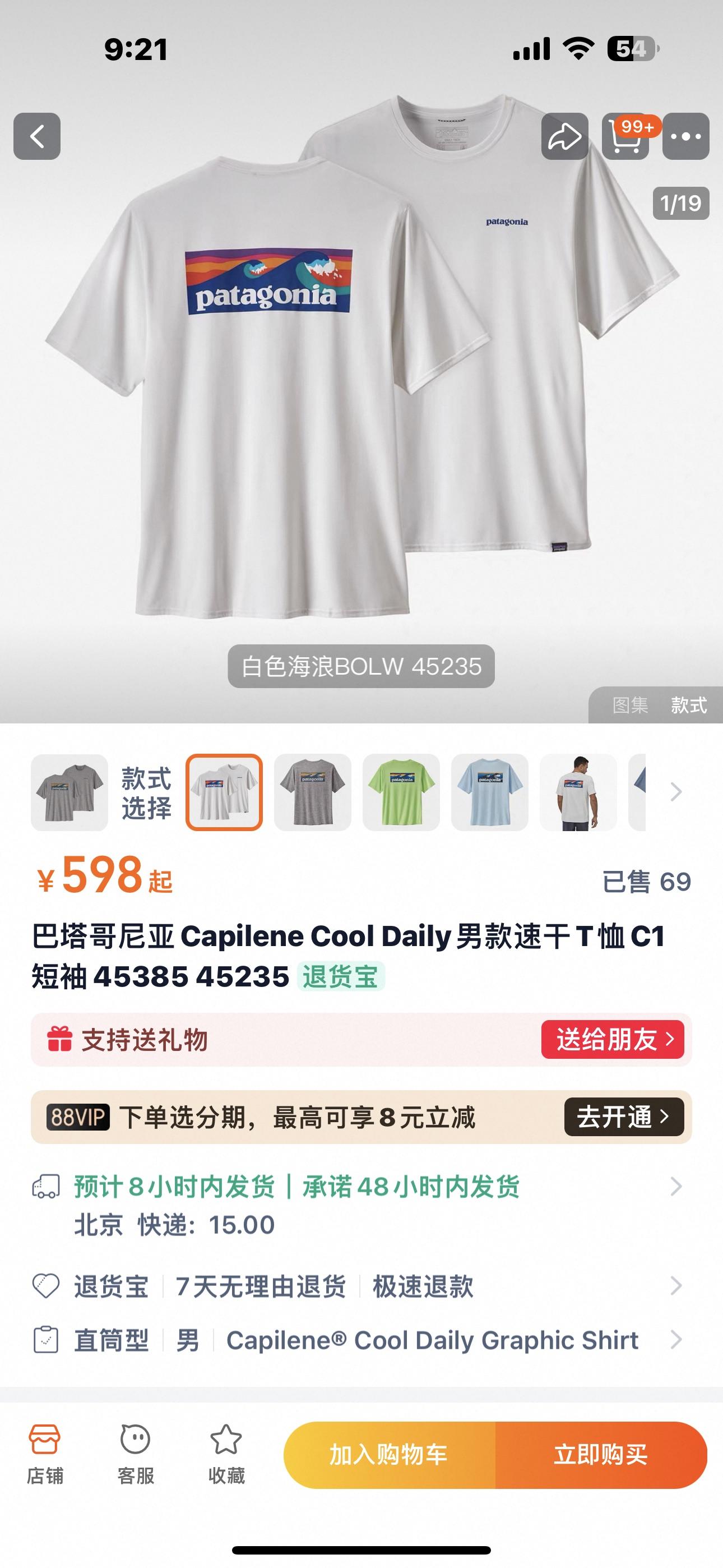Add this item to 收藏 favorites
Image resolution: width=723 pixels, height=1568 pixels.
pos(226,1454)
